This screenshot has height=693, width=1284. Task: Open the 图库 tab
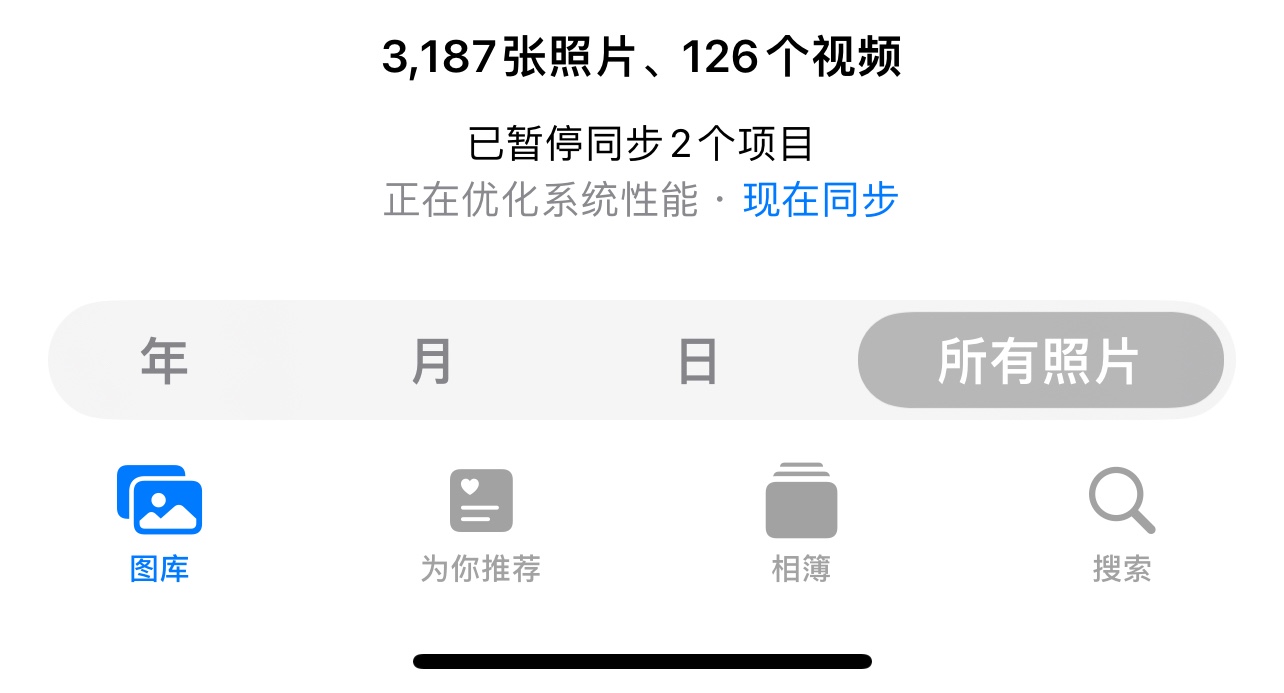160,524
